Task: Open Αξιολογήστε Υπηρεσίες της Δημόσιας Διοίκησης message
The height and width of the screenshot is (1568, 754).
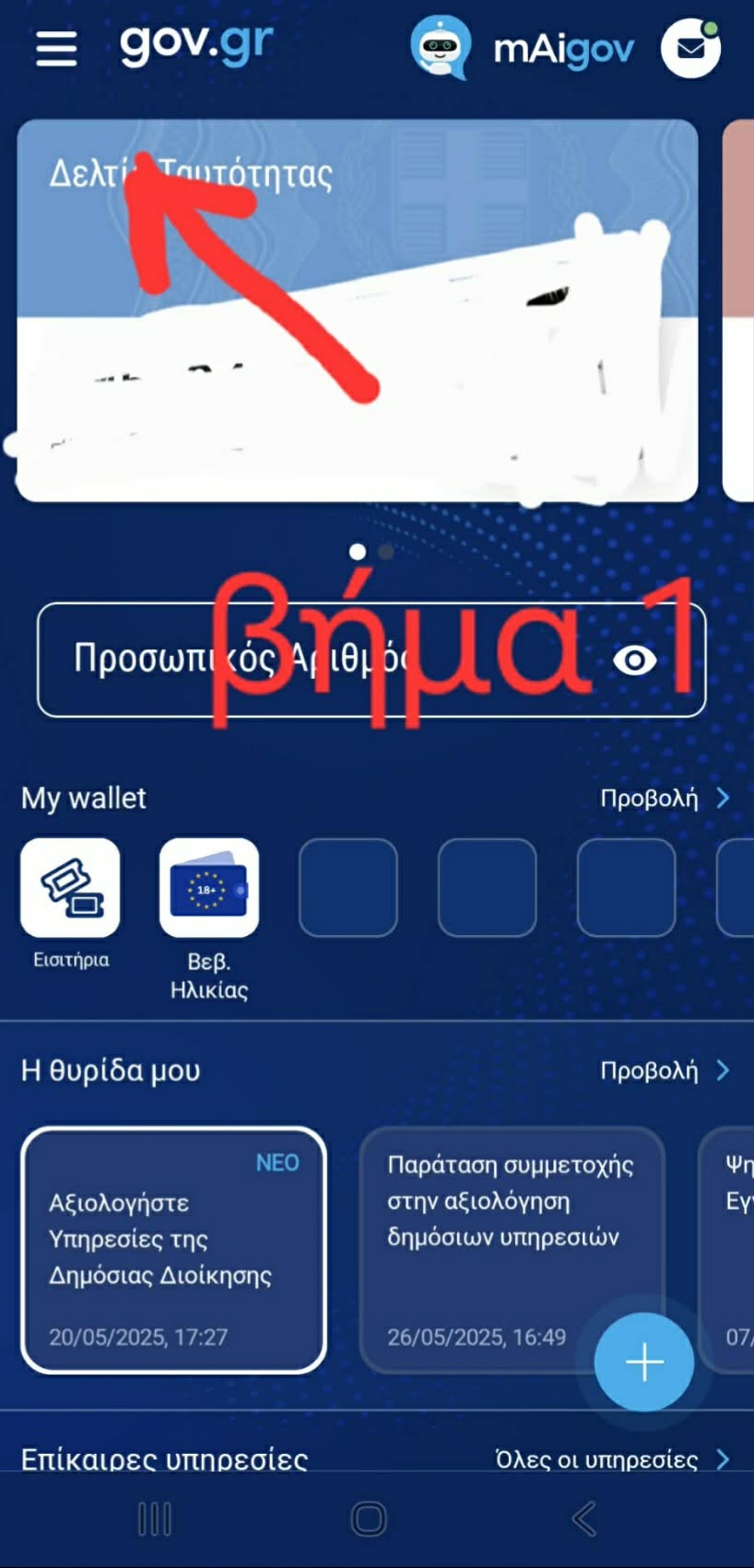Action: (x=173, y=1250)
